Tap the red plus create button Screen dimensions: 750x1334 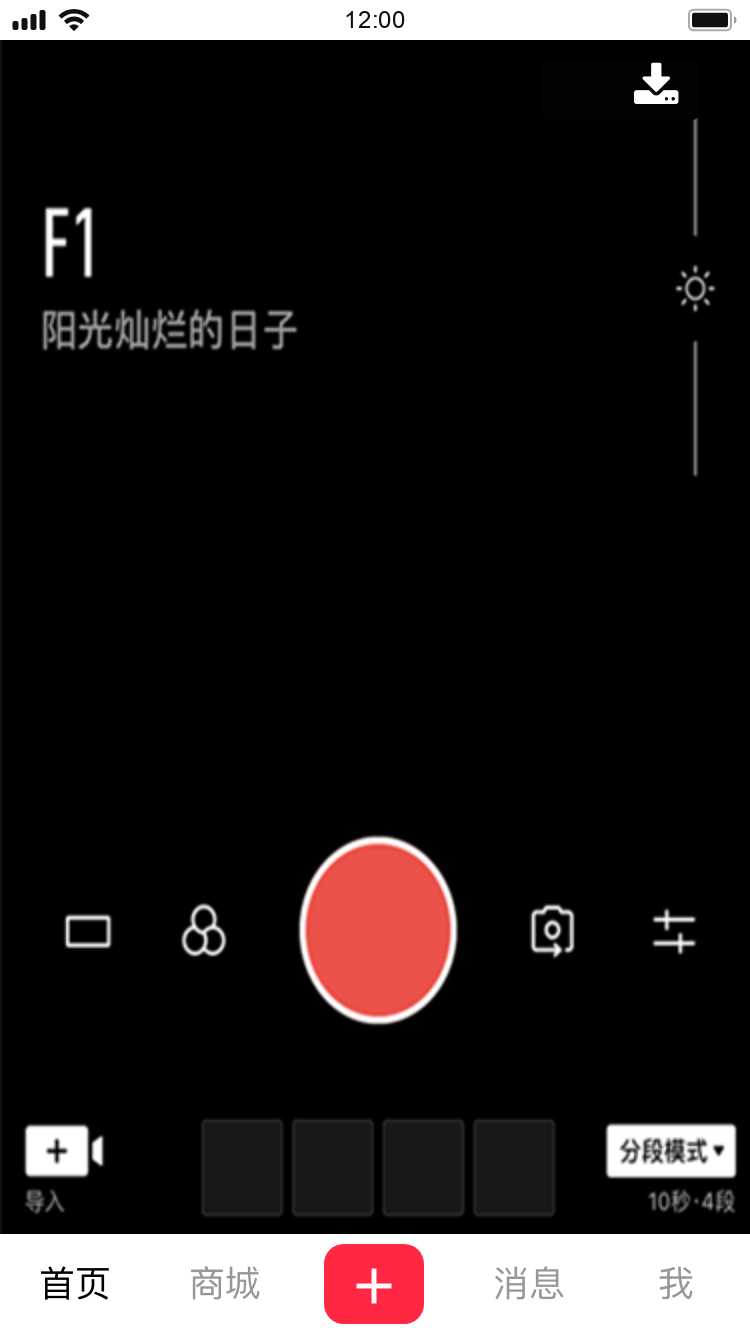click(374, 1284)
